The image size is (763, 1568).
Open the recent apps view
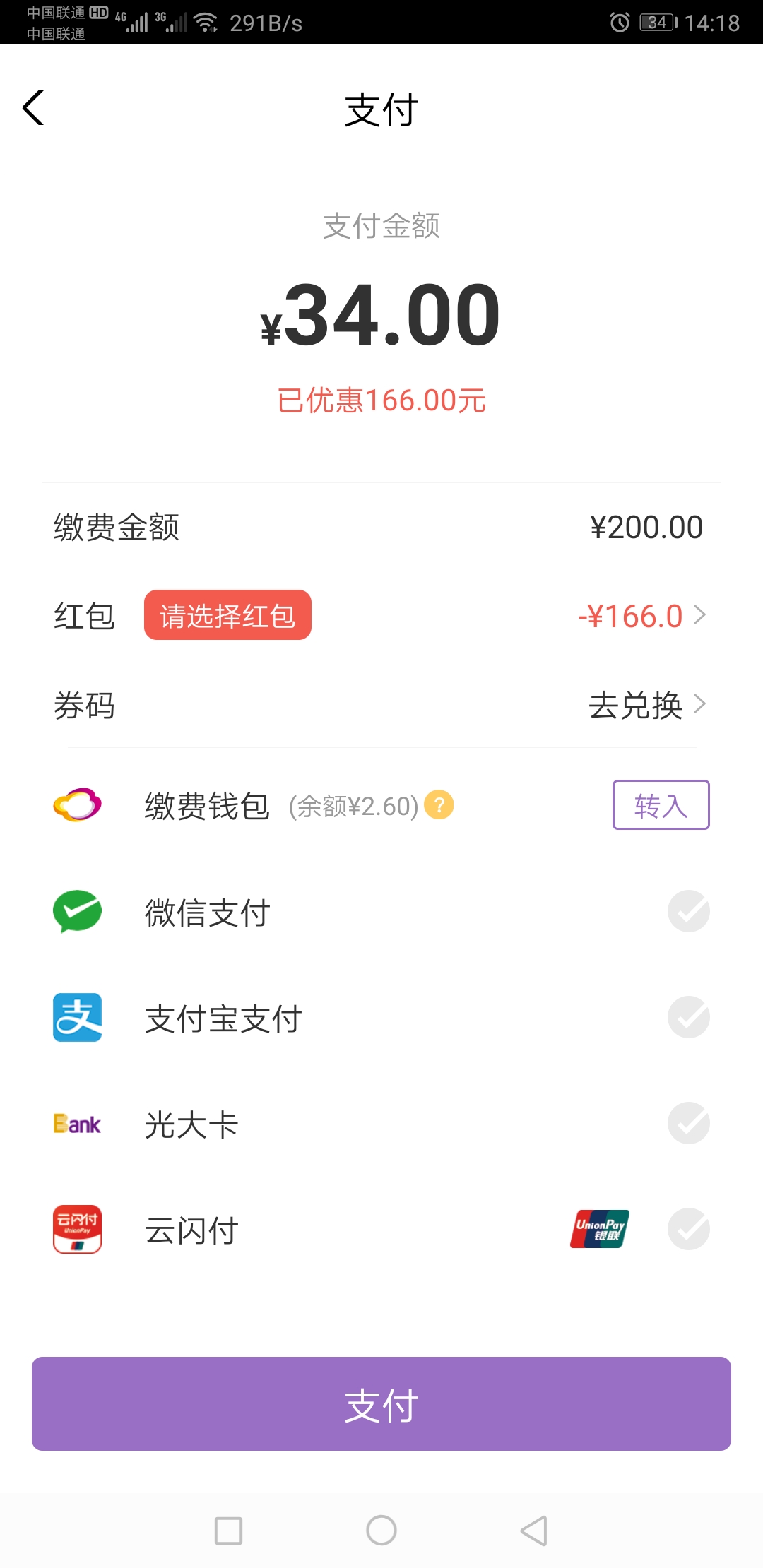(x=228, y=1531)
